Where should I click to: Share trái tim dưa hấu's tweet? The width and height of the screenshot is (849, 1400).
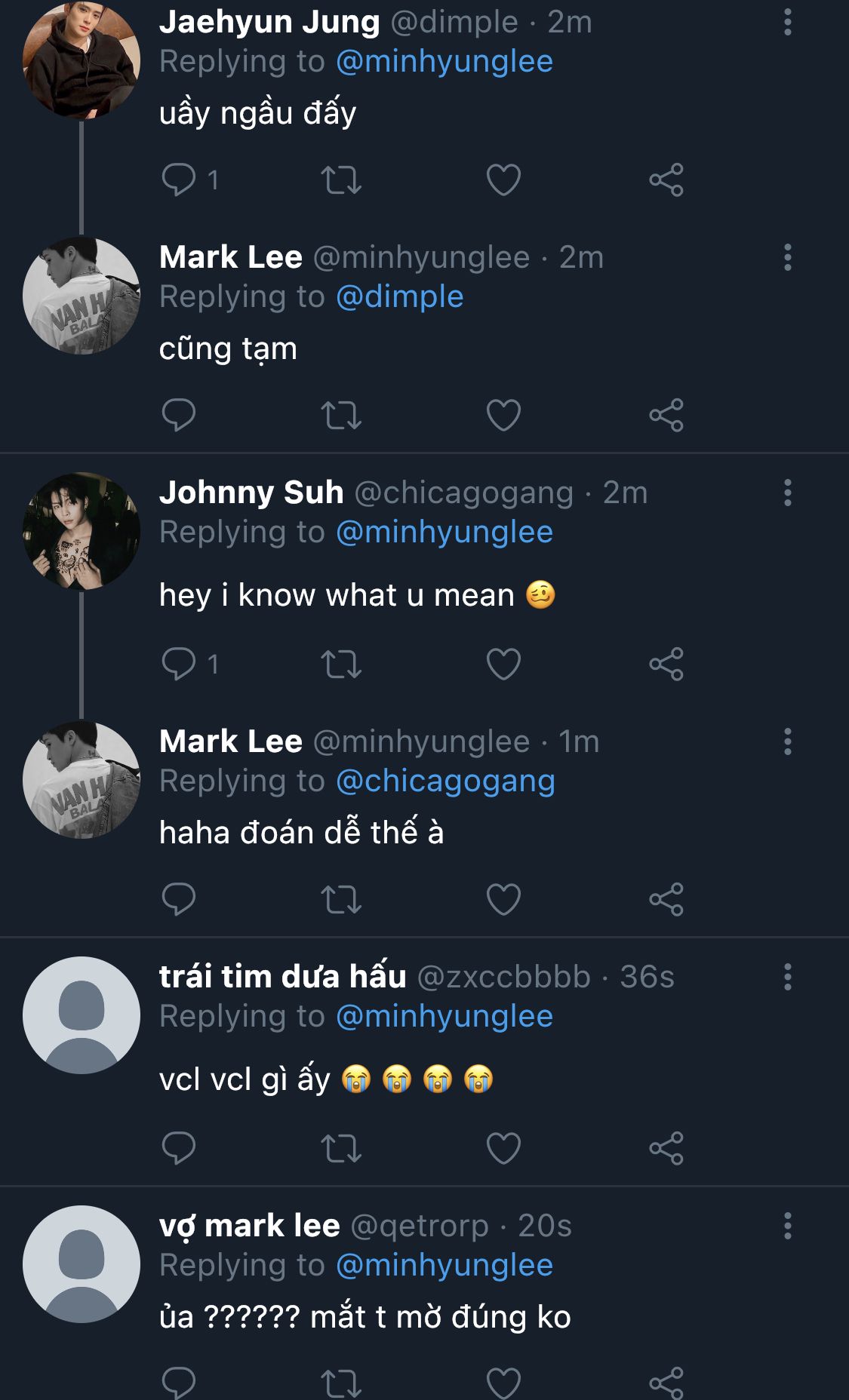[666, 1148]
